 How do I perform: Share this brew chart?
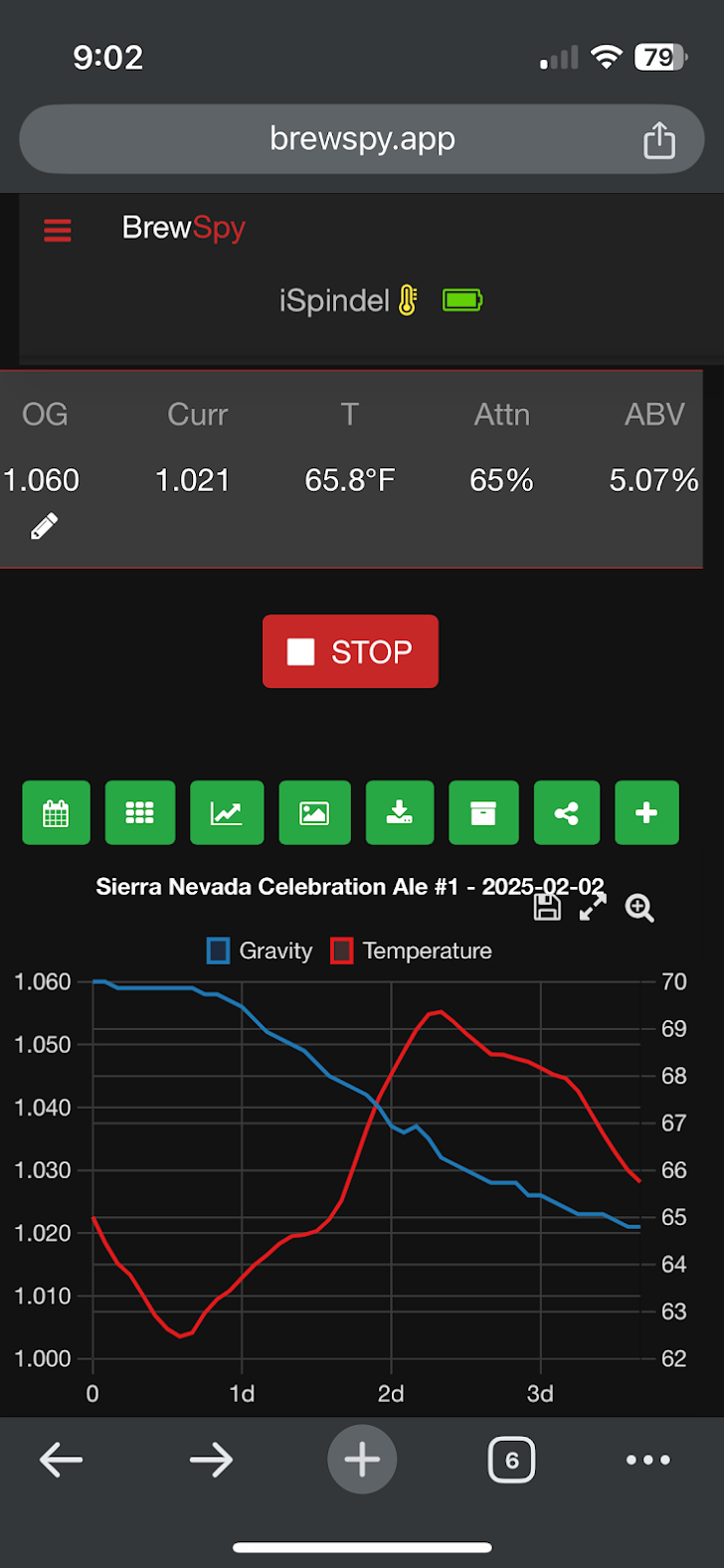pyautogui.click(x=567, y=812)
